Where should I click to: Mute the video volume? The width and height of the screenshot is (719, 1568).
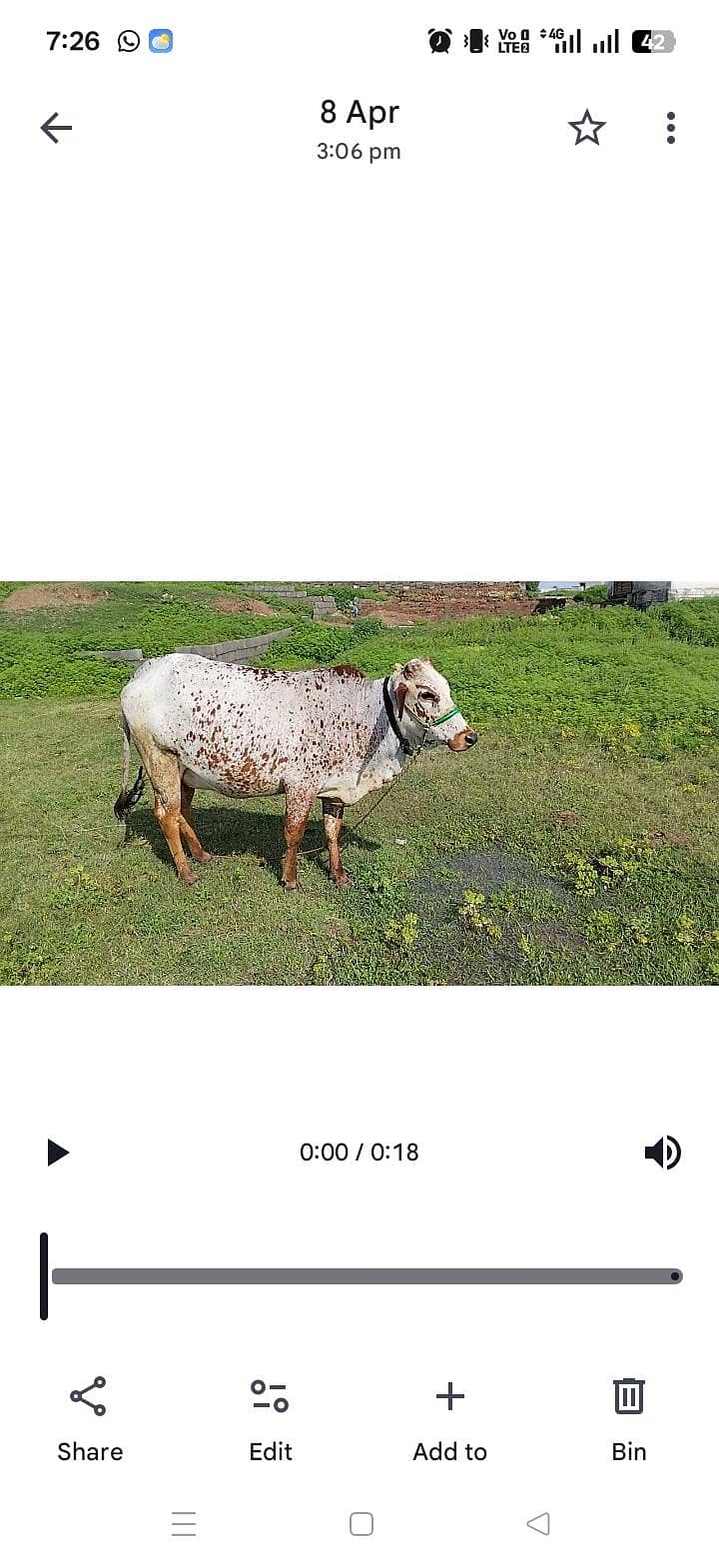click(662, 1152)
